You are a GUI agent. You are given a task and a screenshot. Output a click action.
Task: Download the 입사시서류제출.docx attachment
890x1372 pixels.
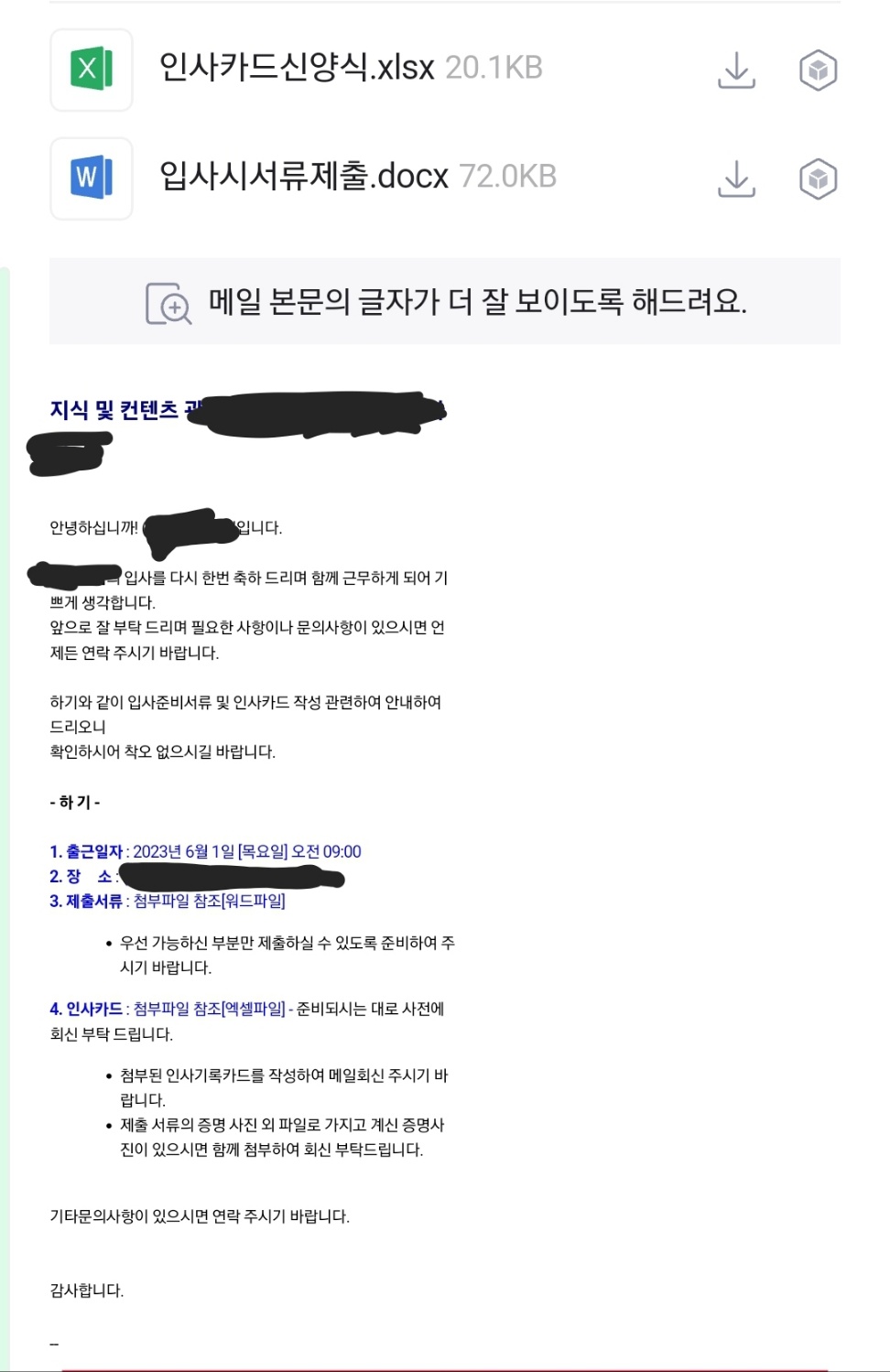click(736, 178)
